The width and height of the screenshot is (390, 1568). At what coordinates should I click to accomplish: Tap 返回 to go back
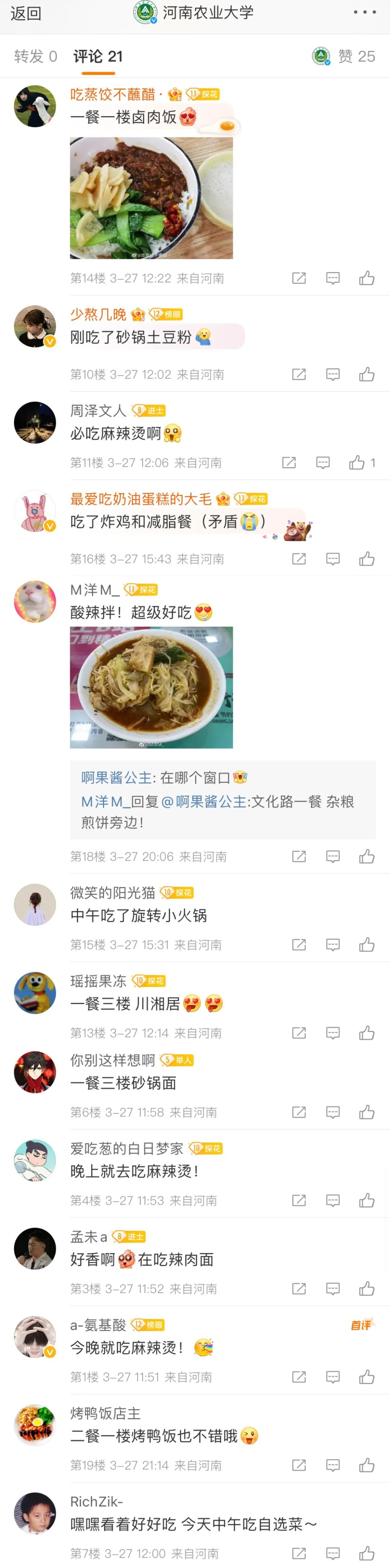point(26,13)
